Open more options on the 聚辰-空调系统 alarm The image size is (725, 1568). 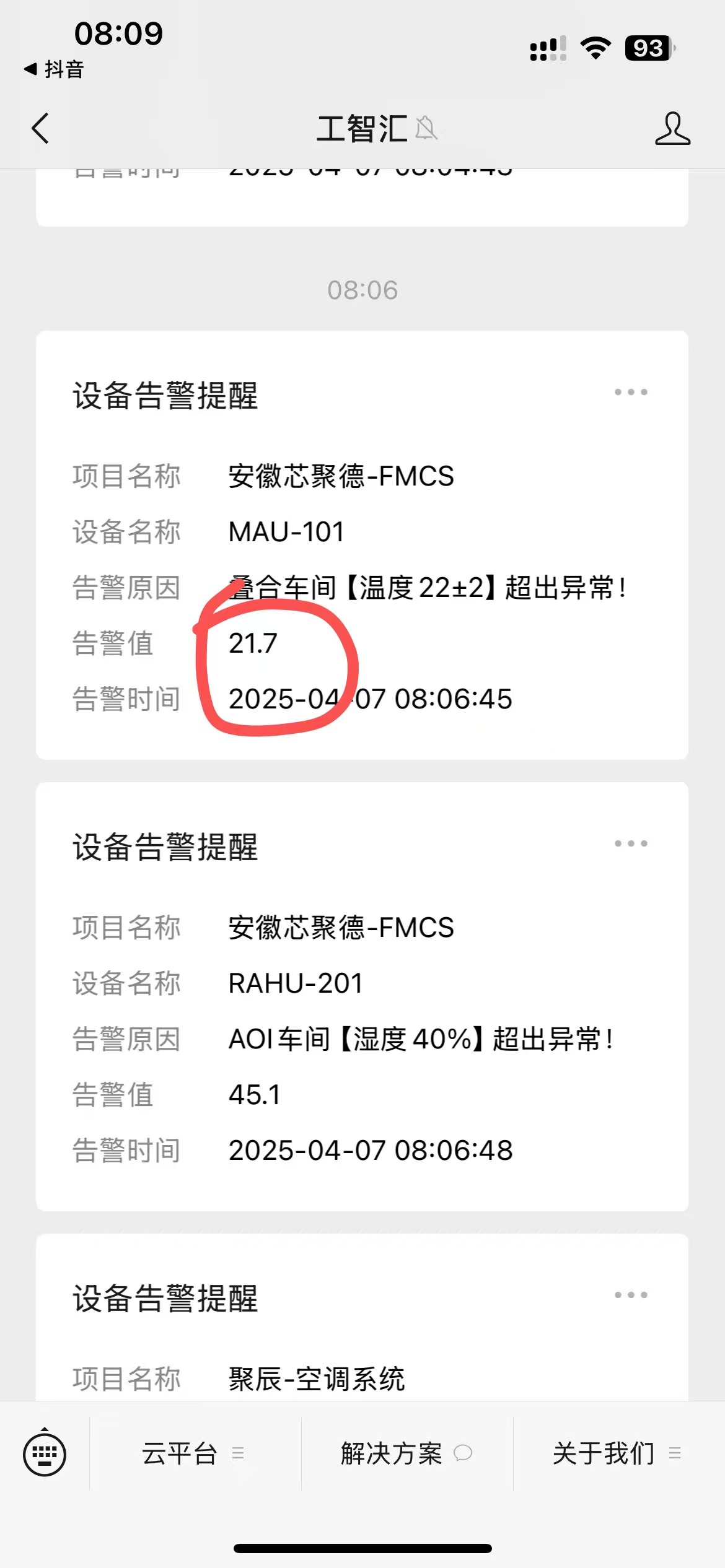pos(631,1295)
